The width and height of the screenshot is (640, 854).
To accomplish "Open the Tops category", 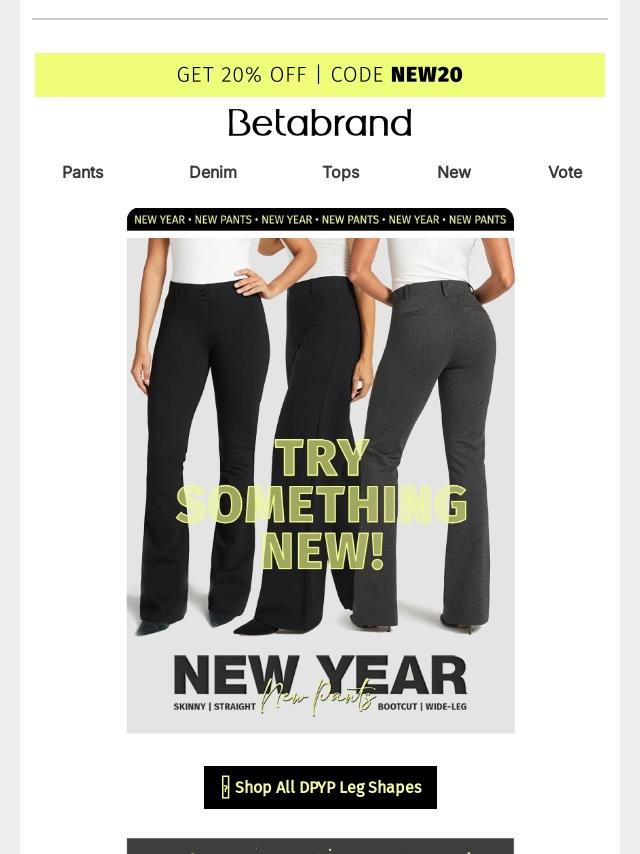I will pyautogui.click(x=341, y=172).
